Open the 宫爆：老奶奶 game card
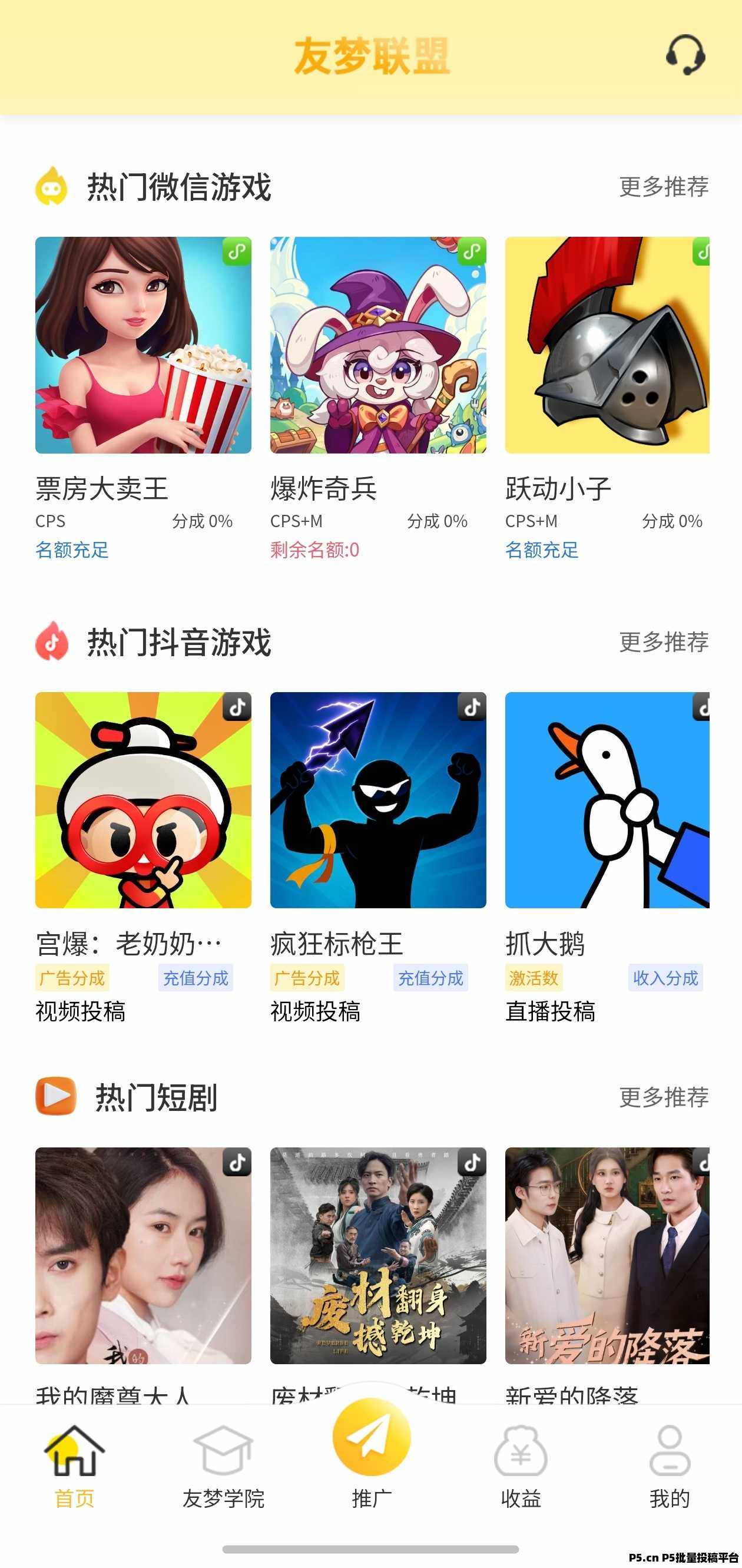Viewport: 742px width, 1568px height. [143, 800]
